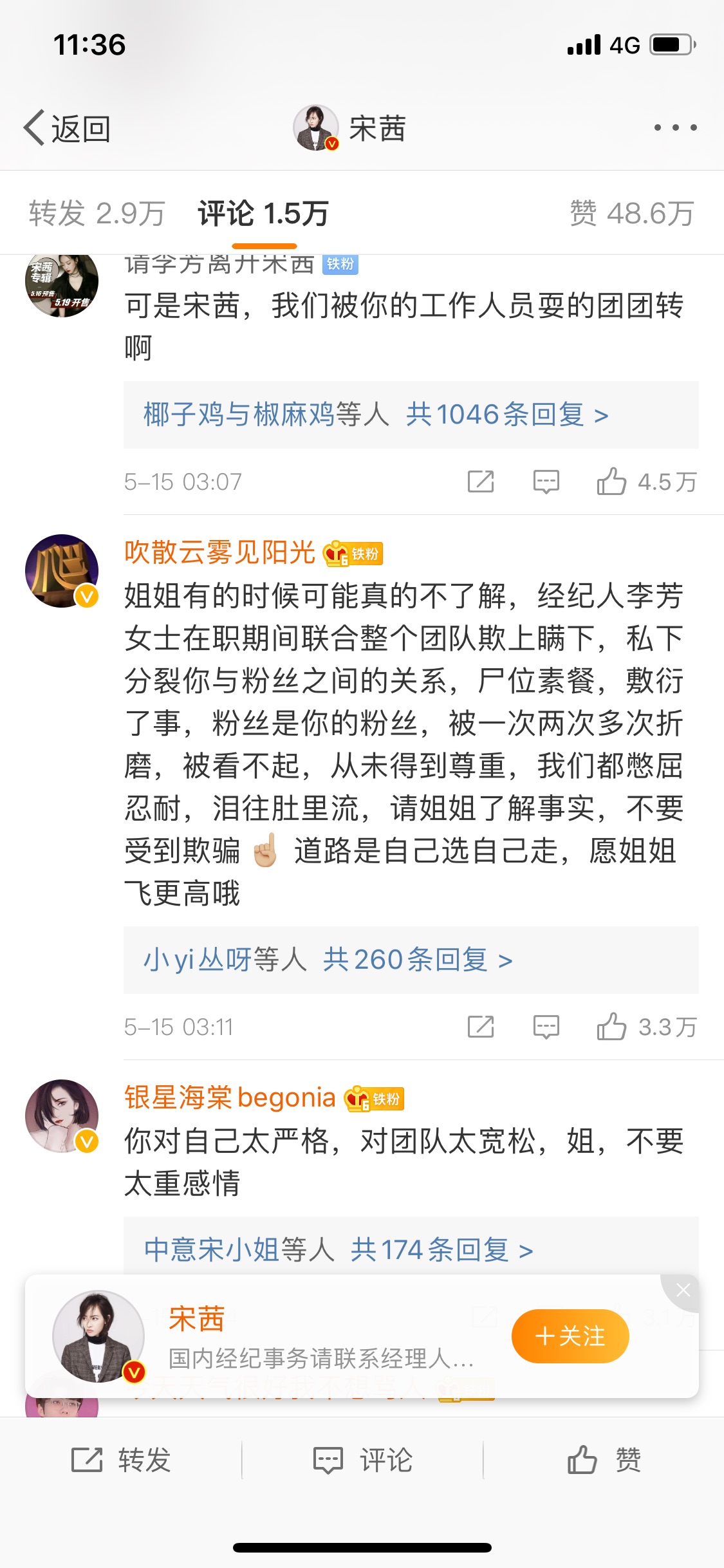Screen dimensions: 724x1568
Task: Reply to the comment posted at 5-15 03:07
Action: point(546,481)
